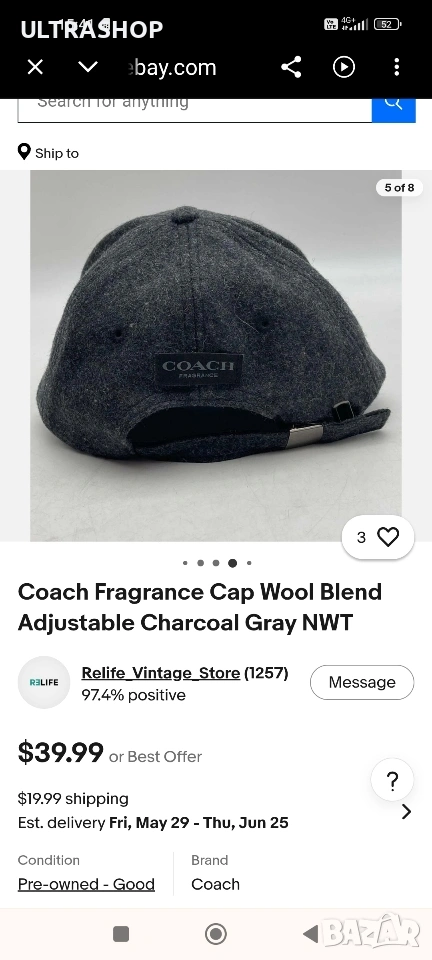Message the seller
The height and width of the screenshot is (960, 432).
(362, 682)
